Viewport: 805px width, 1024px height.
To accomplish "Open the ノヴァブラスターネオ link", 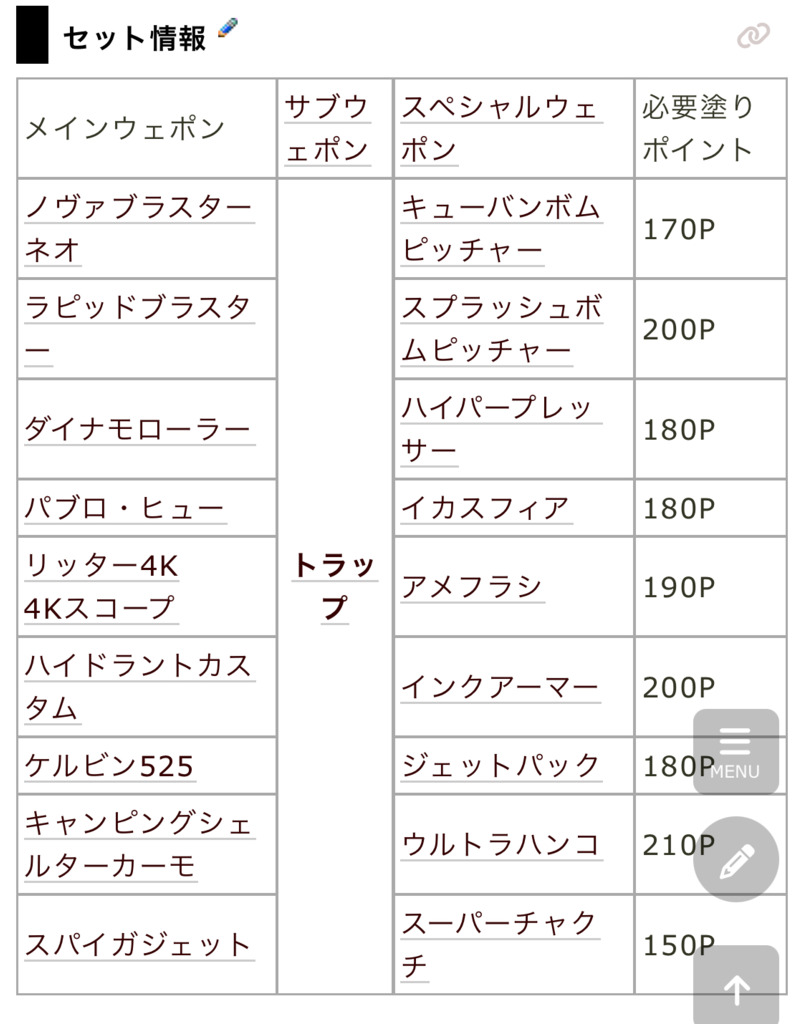I will click(x=138, y=208).
